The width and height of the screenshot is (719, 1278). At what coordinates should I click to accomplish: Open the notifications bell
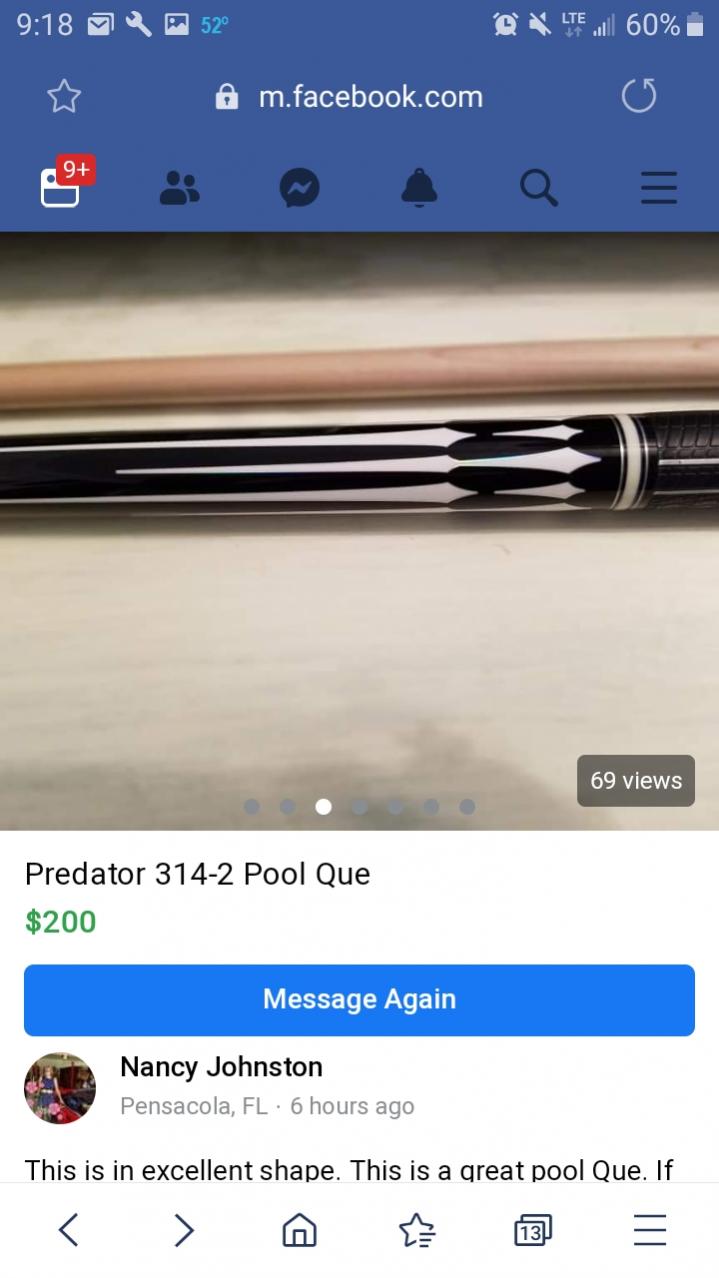[419, 187]
